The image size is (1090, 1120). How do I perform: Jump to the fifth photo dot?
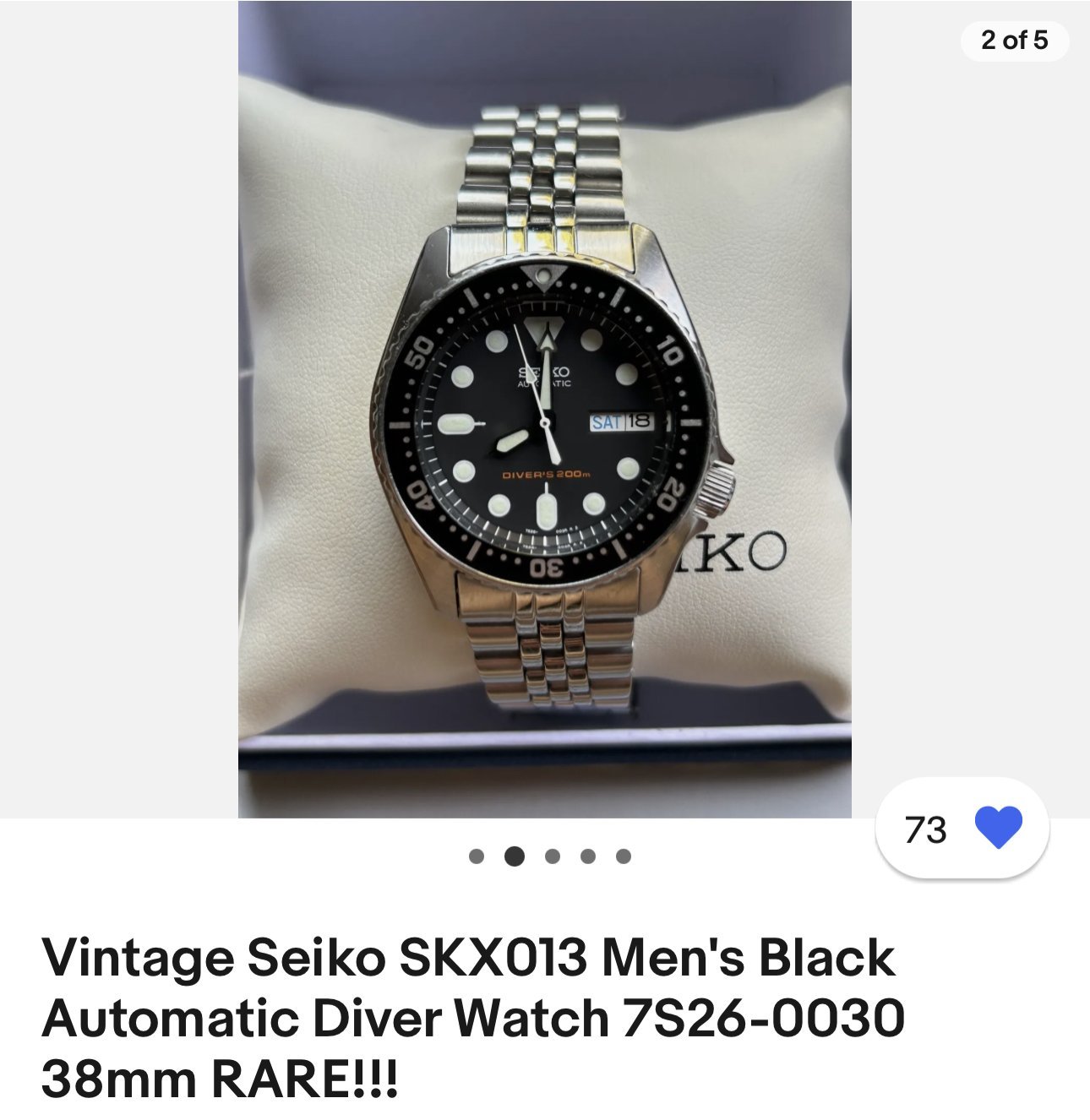[624, 856]
